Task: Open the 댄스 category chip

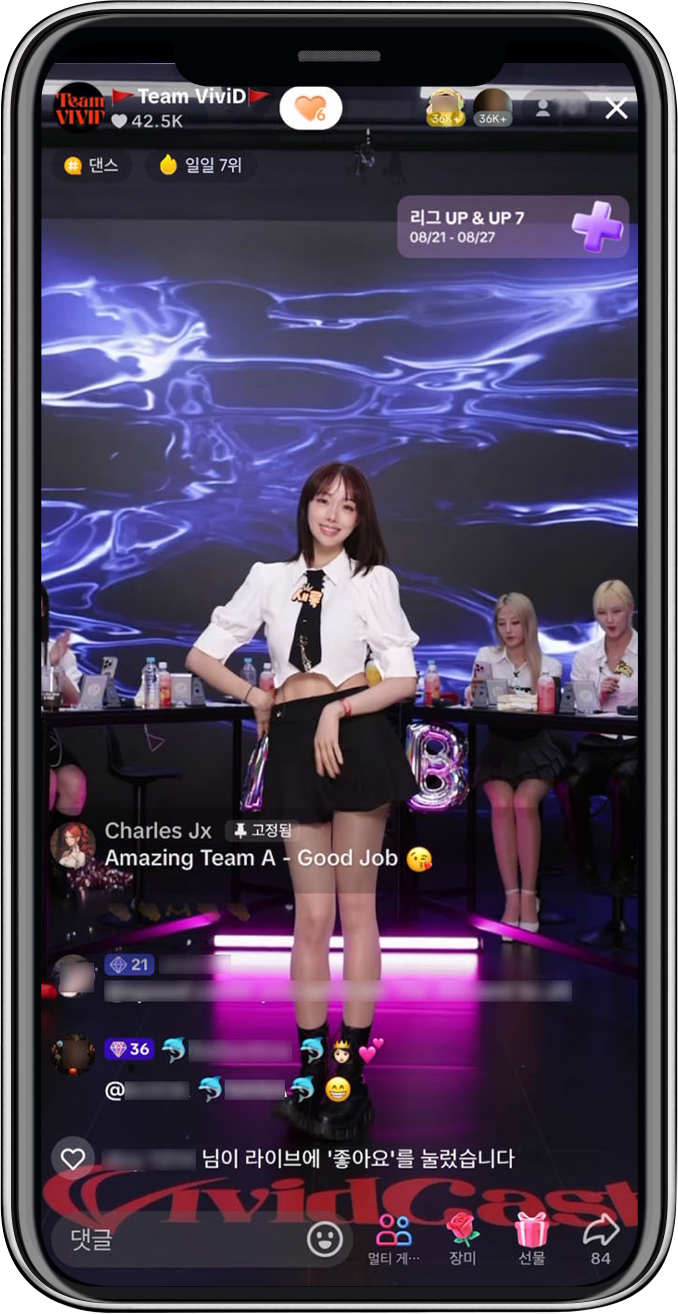Action: click(92, 165)
